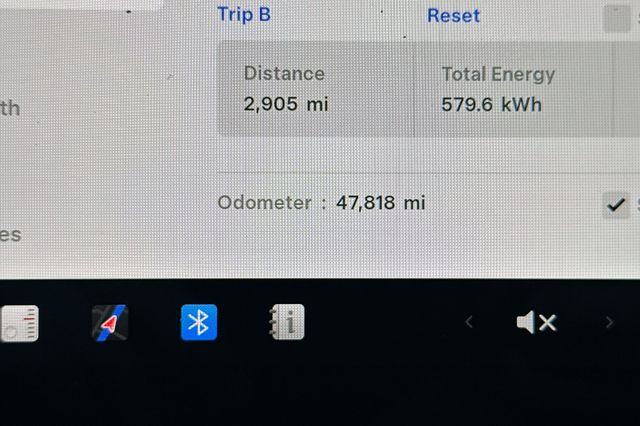Tap the Trip B name link
The image size is (640, 426).
point(243,15)
